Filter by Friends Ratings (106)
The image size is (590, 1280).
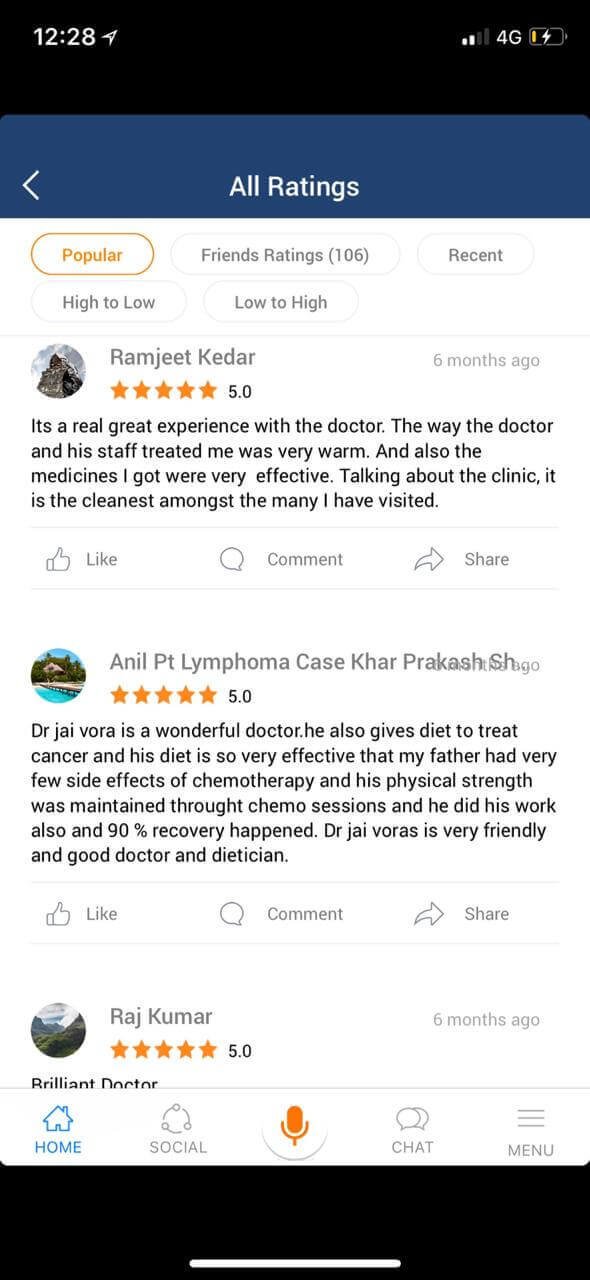285,255
